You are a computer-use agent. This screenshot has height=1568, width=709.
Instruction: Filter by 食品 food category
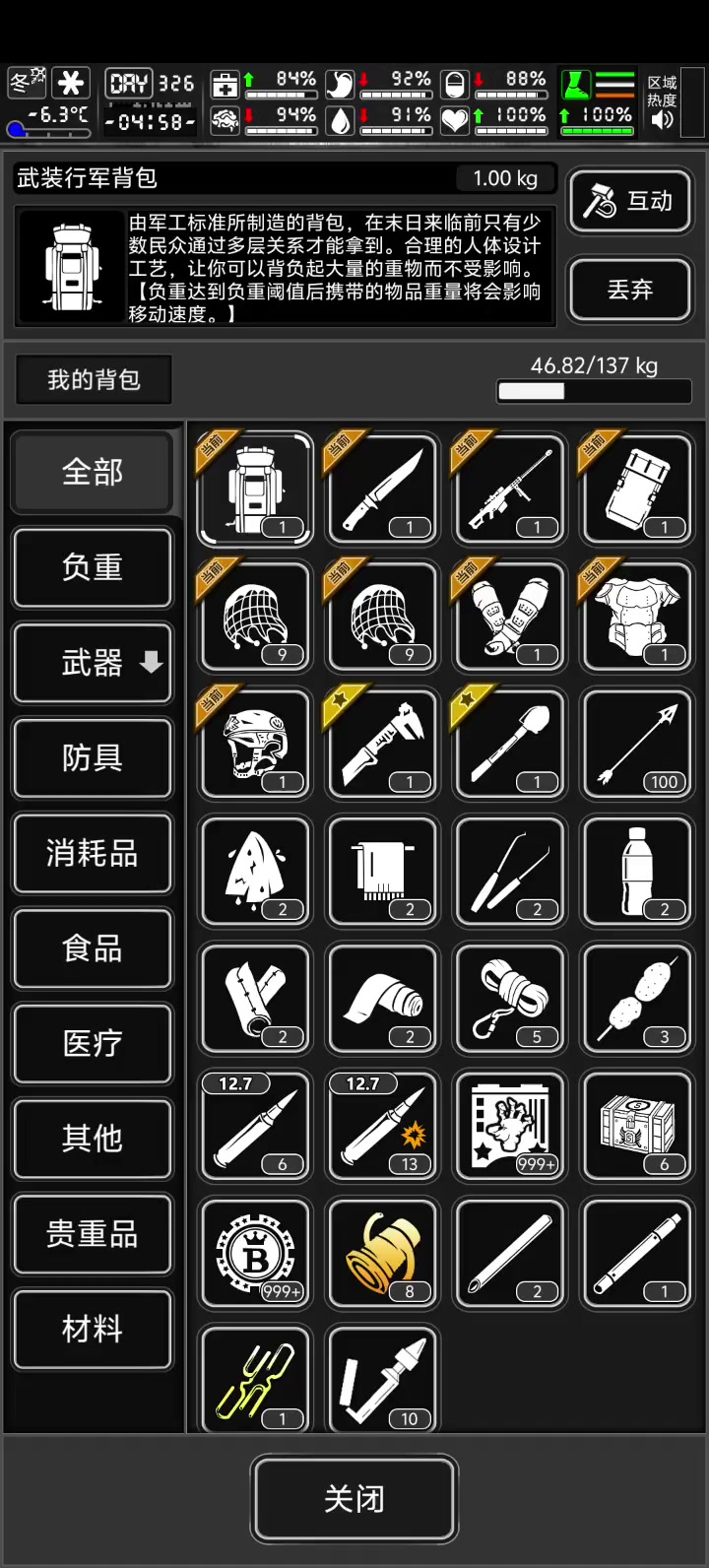[93, 948]
